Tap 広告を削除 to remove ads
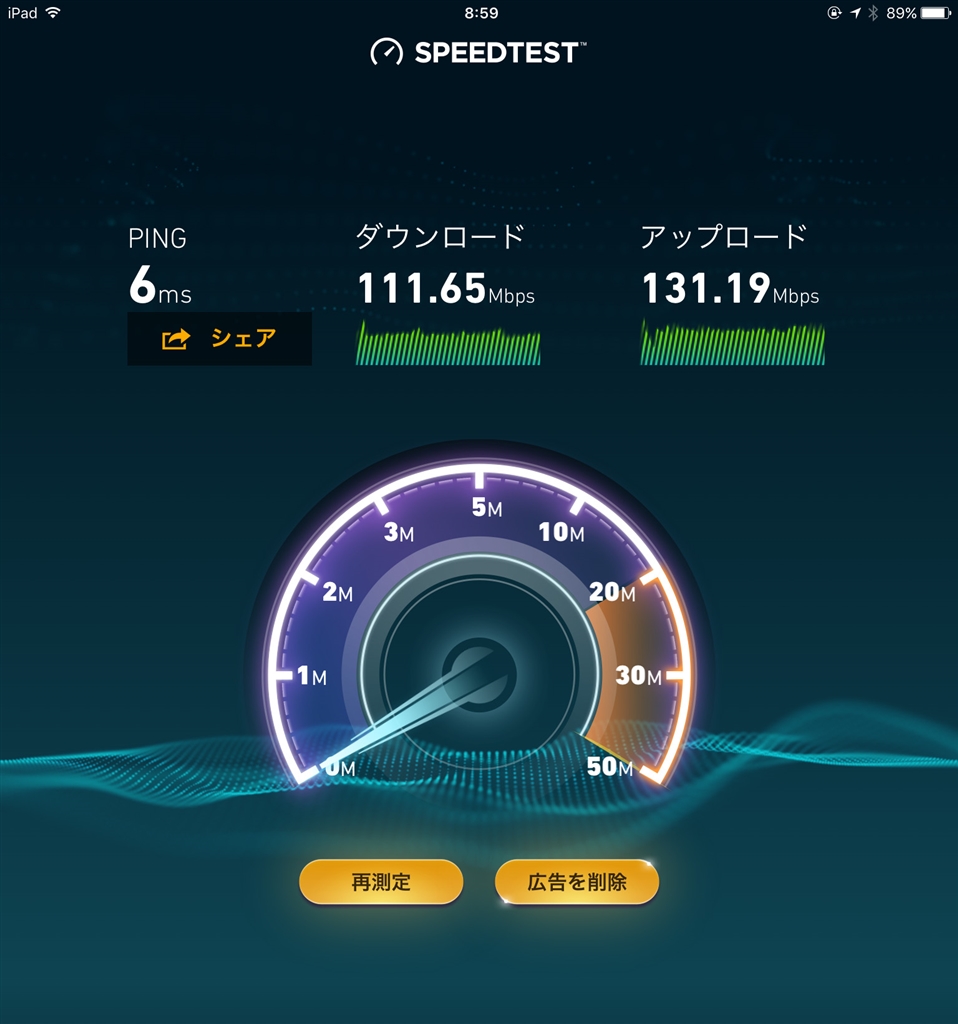The height and width of the screenshot is (1024, 958). 577,882
